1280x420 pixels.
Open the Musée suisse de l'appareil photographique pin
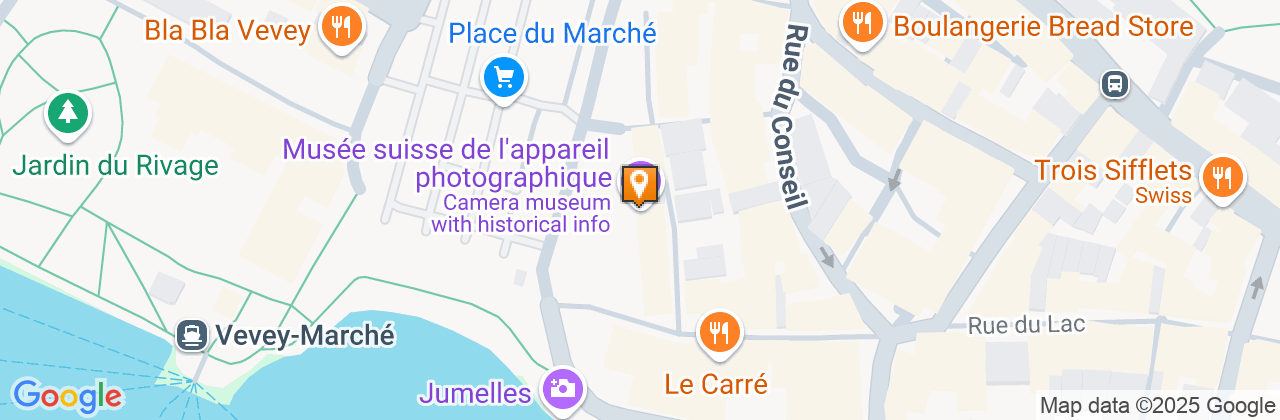640,183
